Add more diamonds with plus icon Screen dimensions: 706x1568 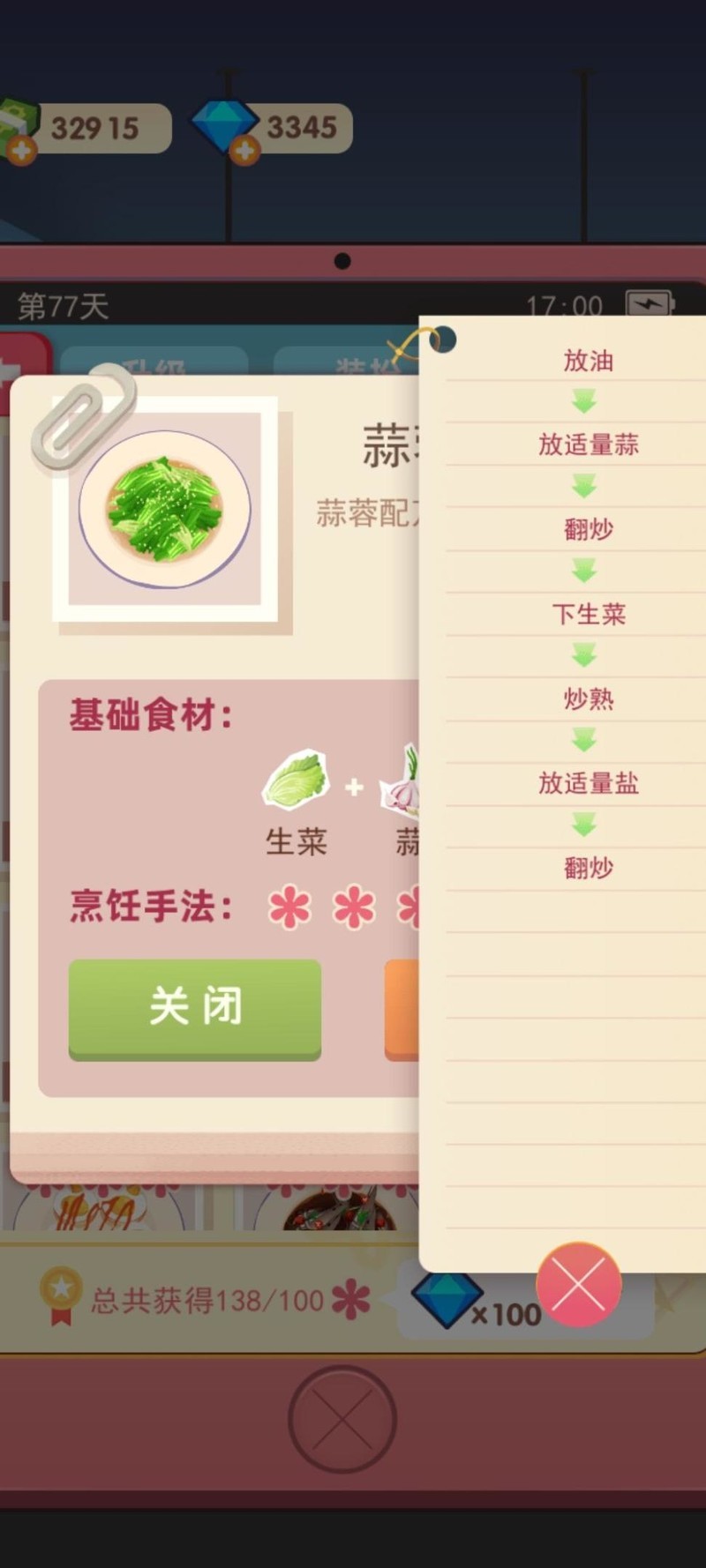pos(244,151)
